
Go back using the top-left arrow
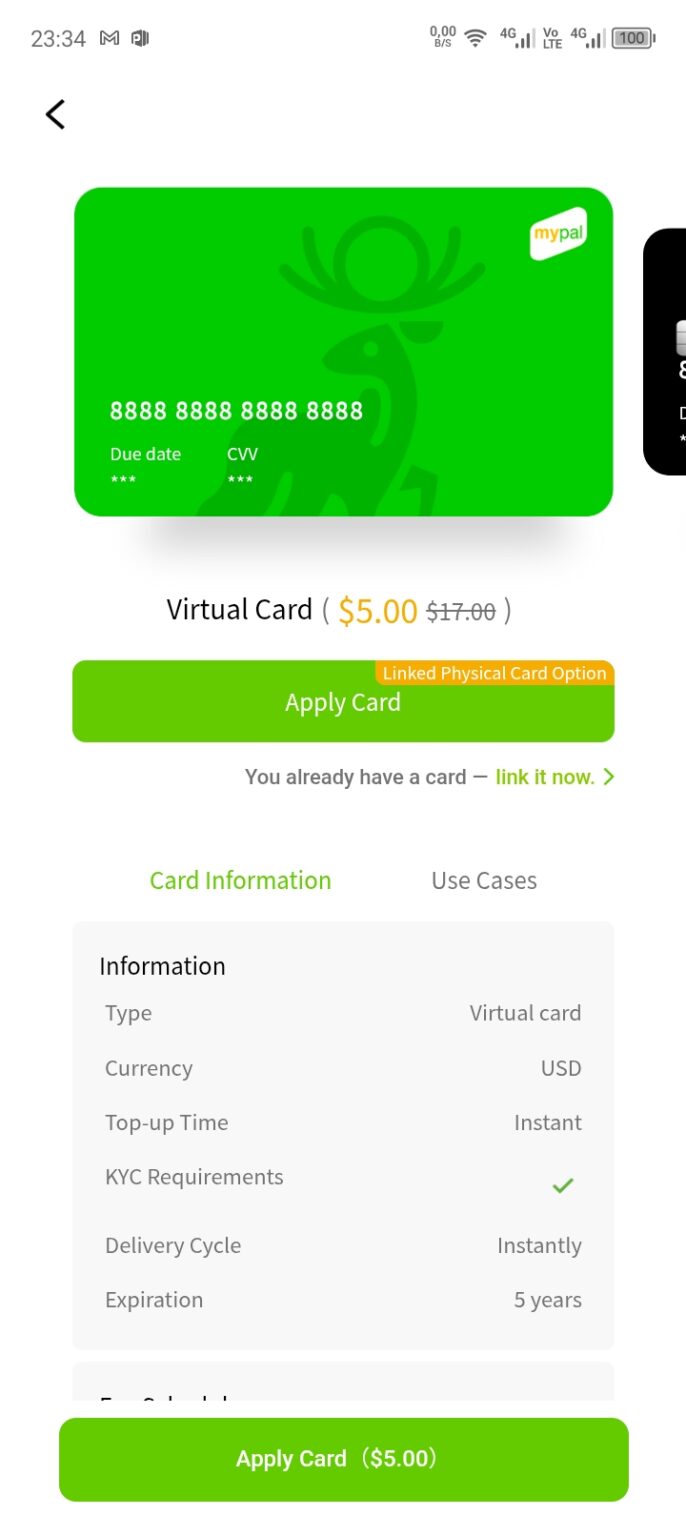coord(55,114)
